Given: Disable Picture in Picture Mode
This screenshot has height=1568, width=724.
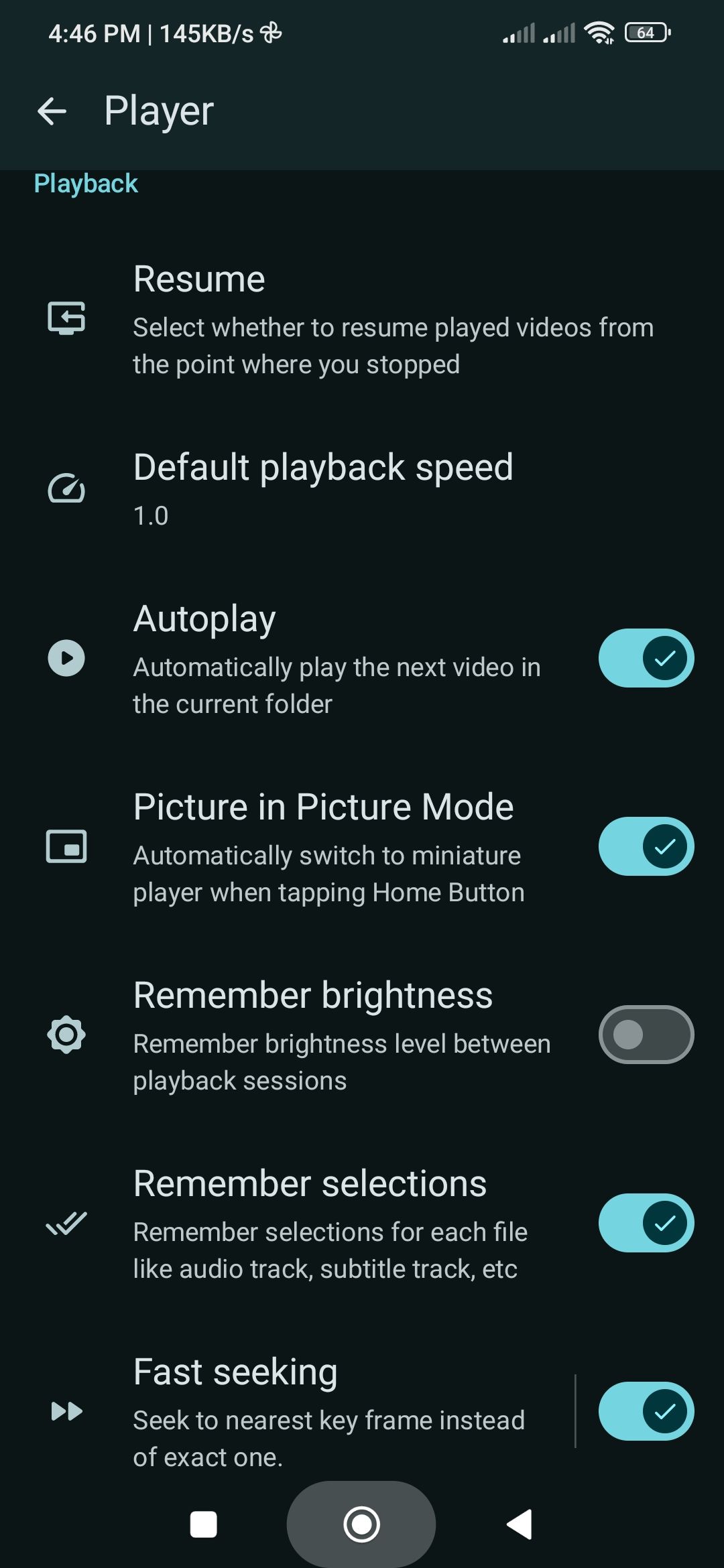Looking at the screenshot, I should (x=646, y=846).
